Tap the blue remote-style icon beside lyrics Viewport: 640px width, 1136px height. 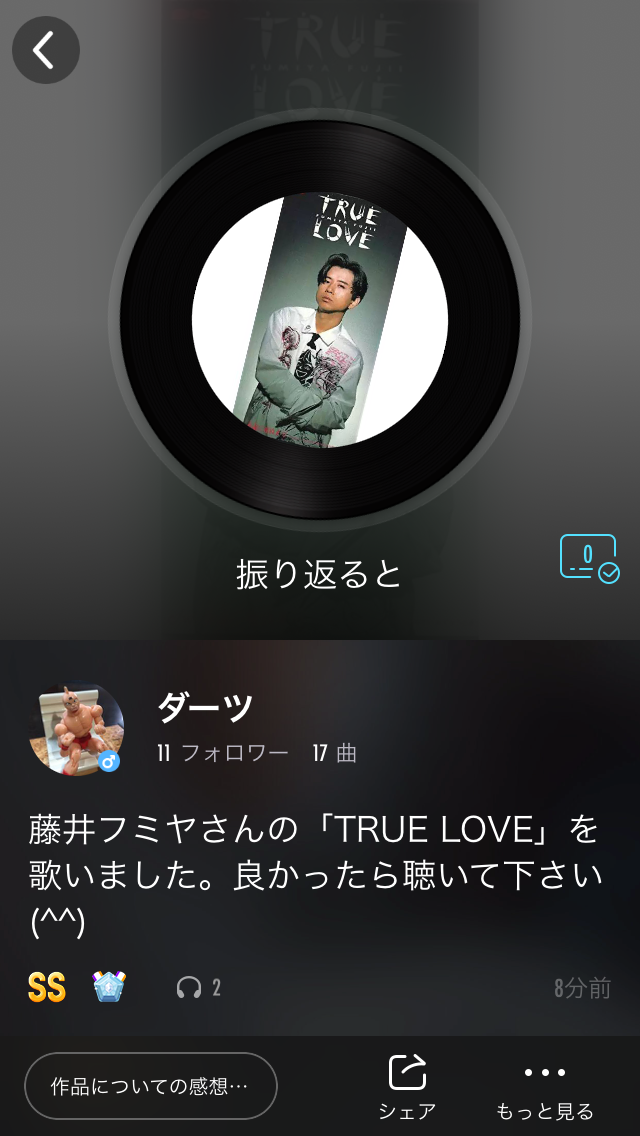588,558
